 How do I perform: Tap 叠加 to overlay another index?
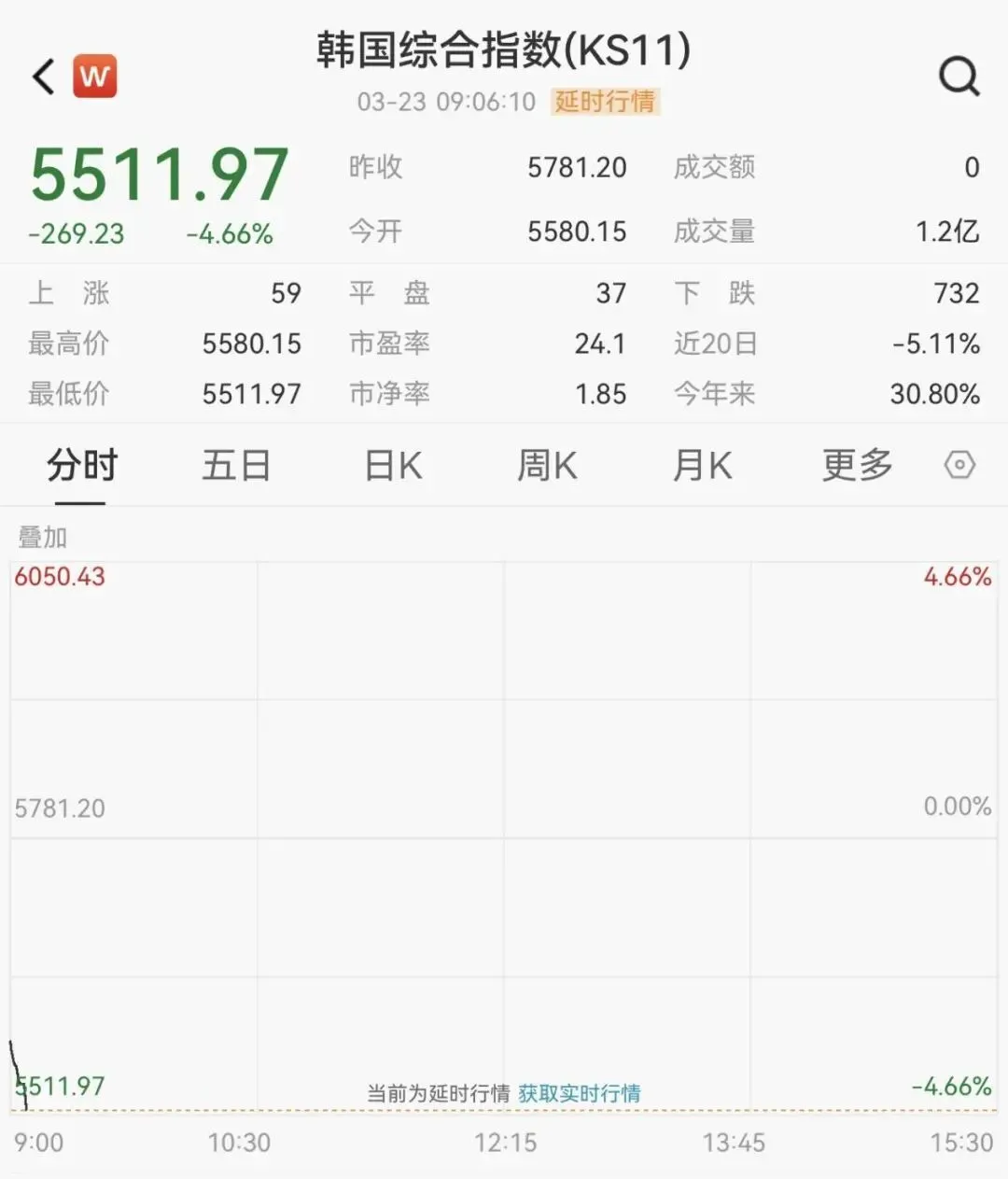pyautogui.click(x=43, y=537)
